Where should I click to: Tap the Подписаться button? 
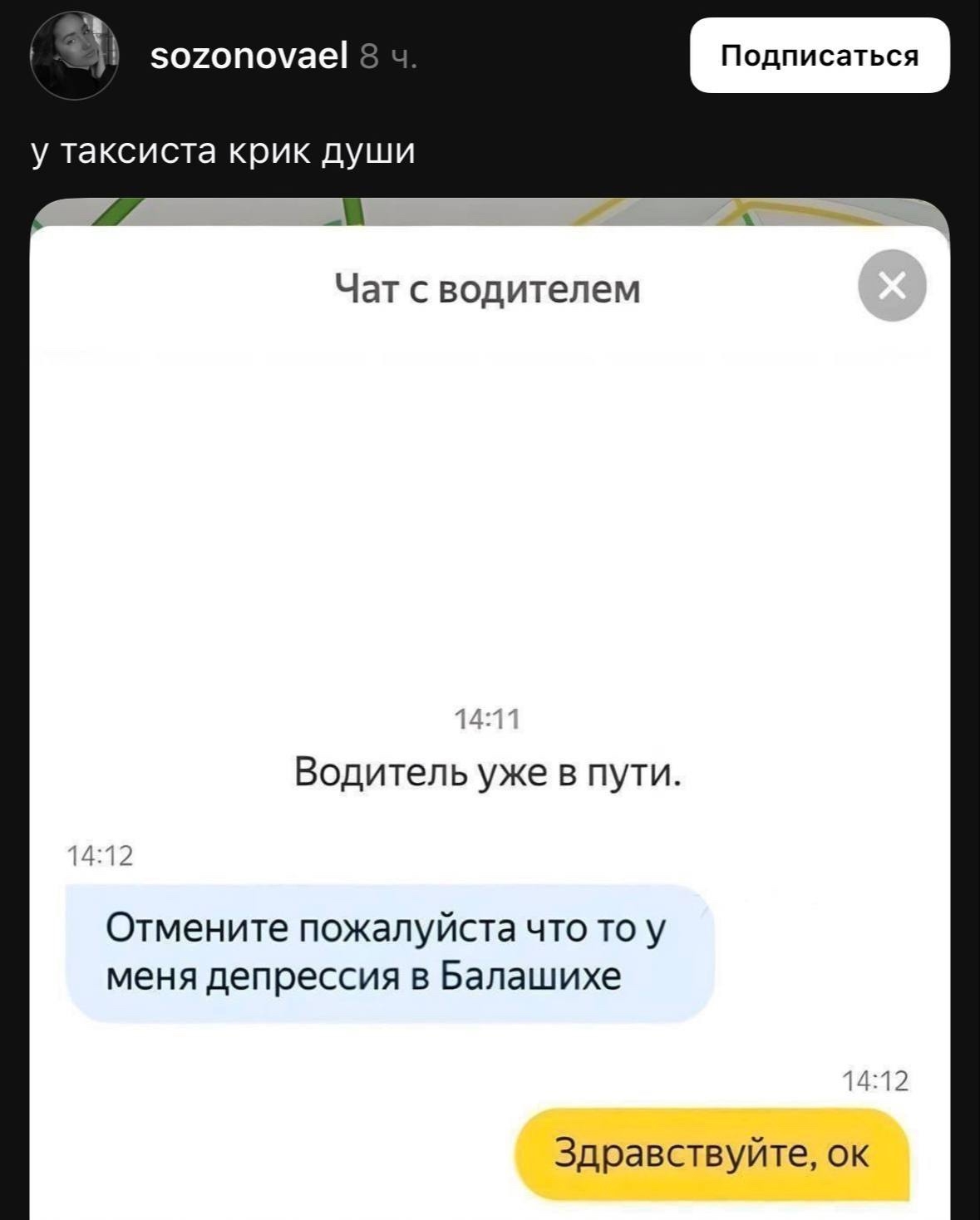[x=819, y=56]
